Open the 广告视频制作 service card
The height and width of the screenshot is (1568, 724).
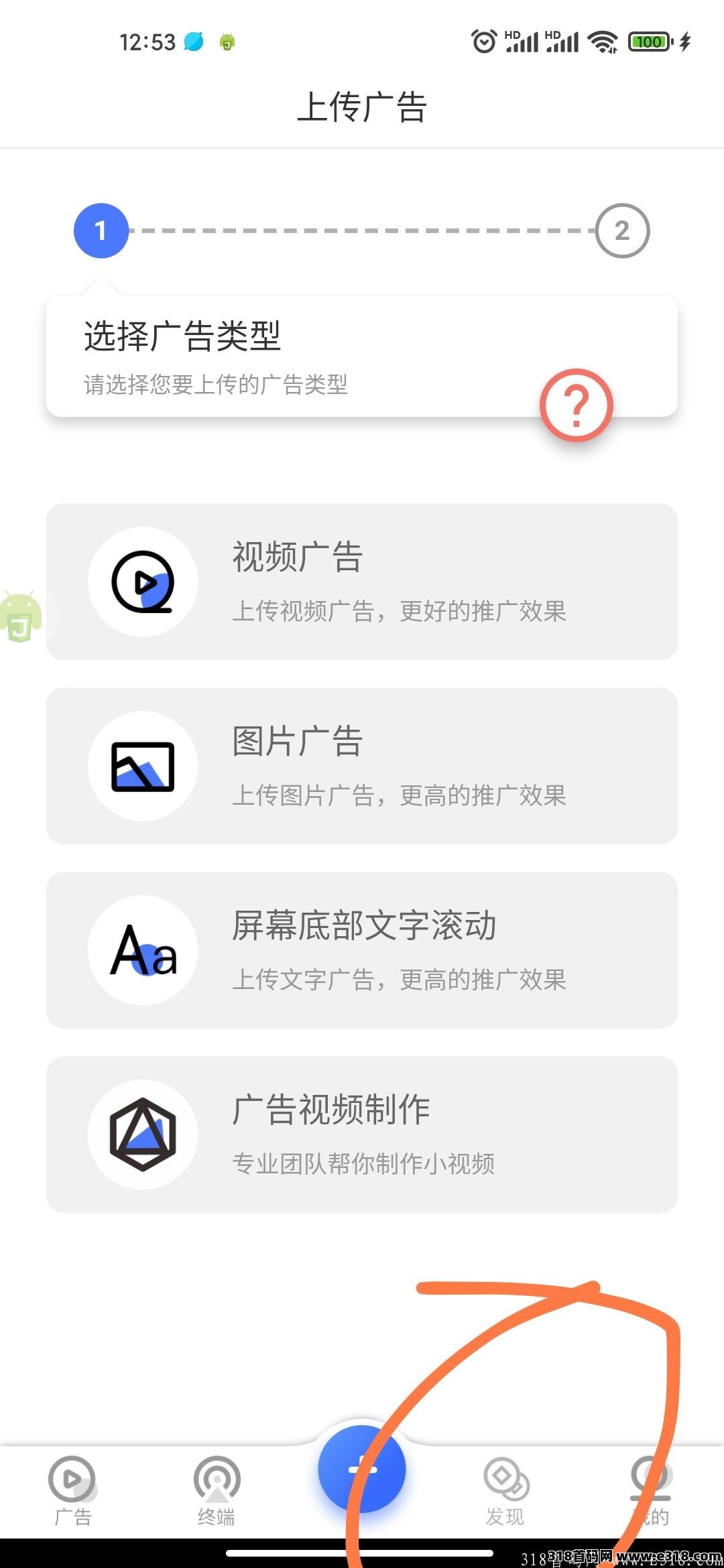pos(362,1134)
